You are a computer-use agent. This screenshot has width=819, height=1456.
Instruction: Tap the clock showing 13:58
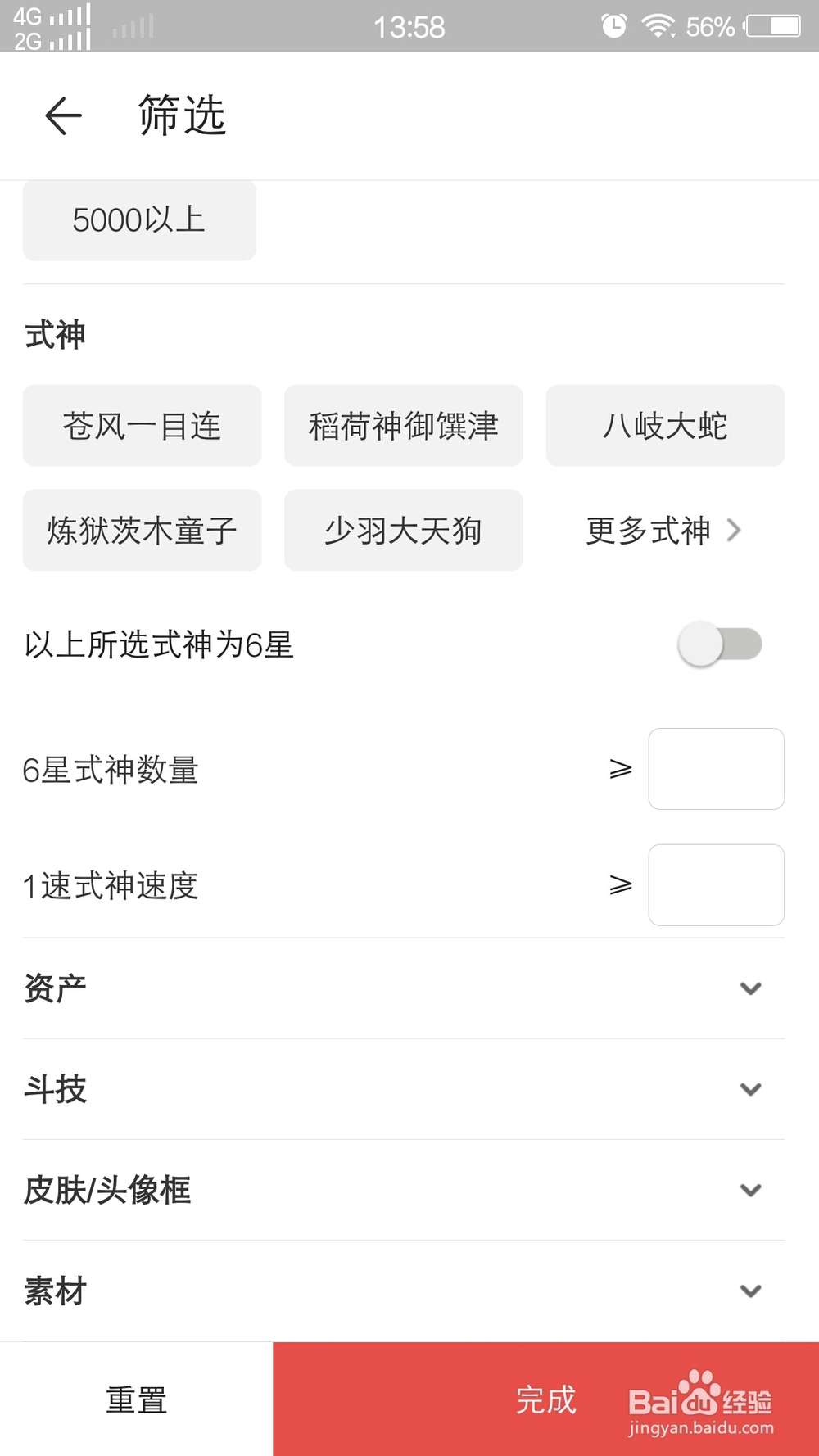pos(409,25)
